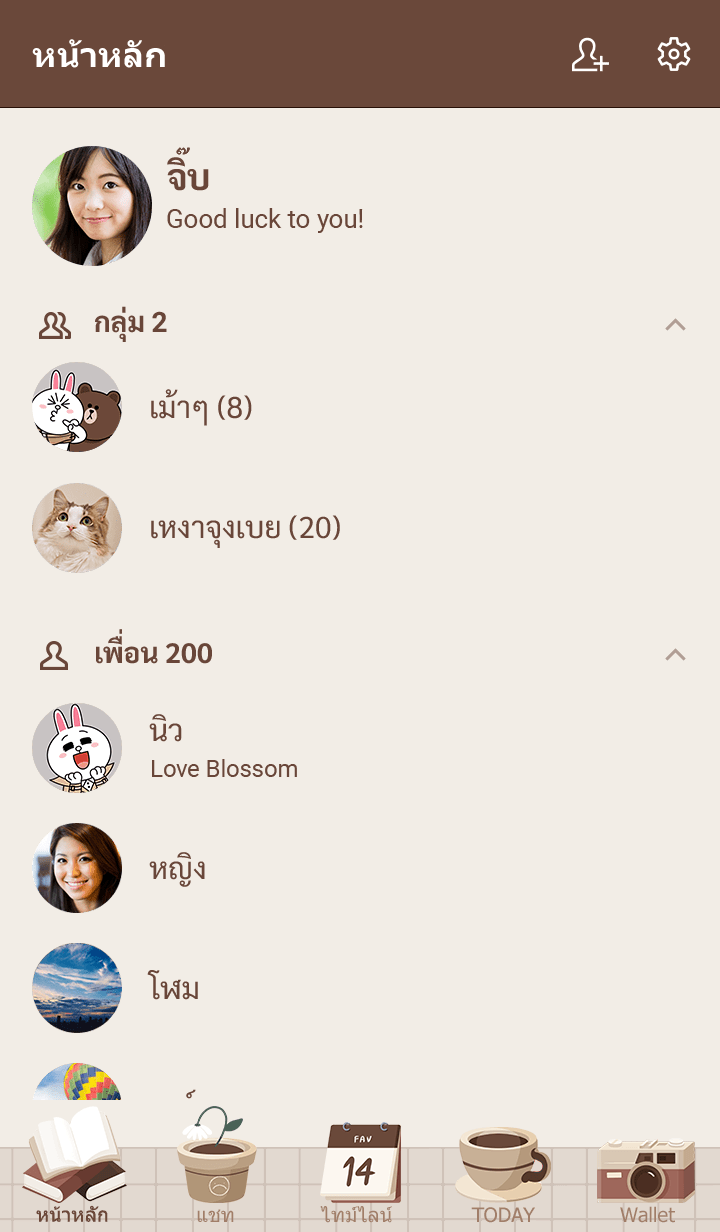Switch to the แชท tab

[216, 1170]
